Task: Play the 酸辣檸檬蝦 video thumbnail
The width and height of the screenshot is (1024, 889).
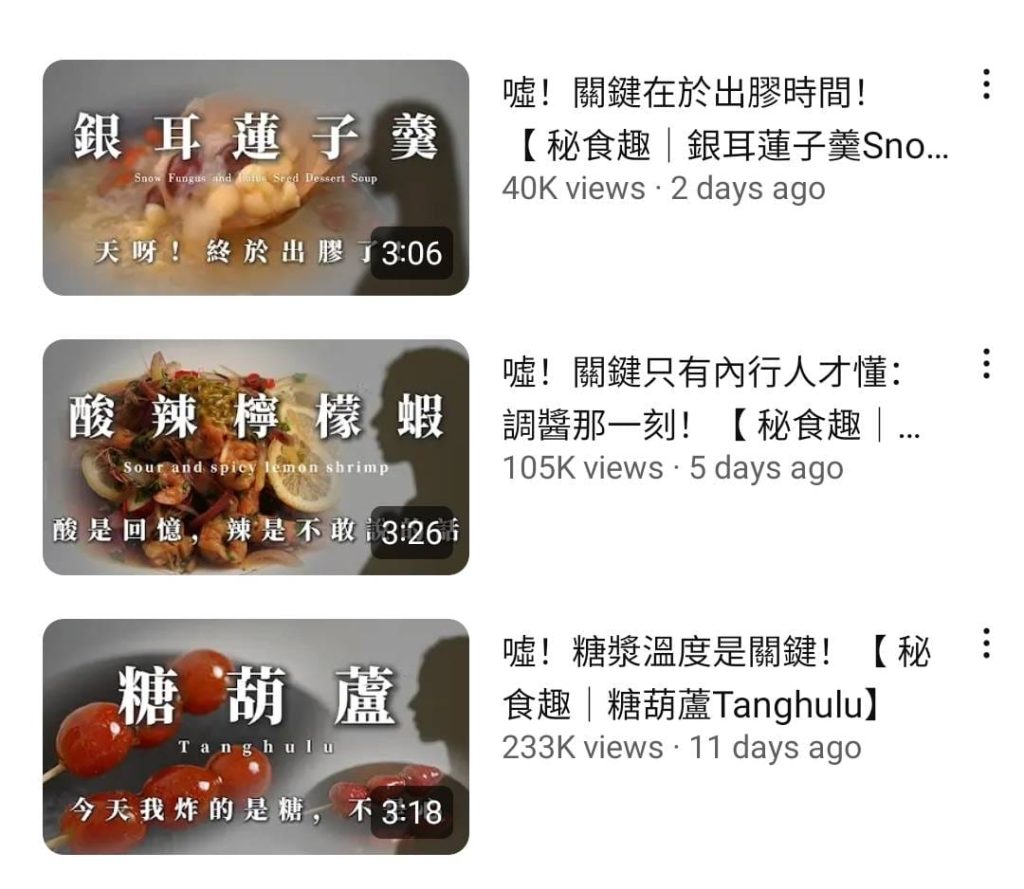Action: (x=255, y=457)
